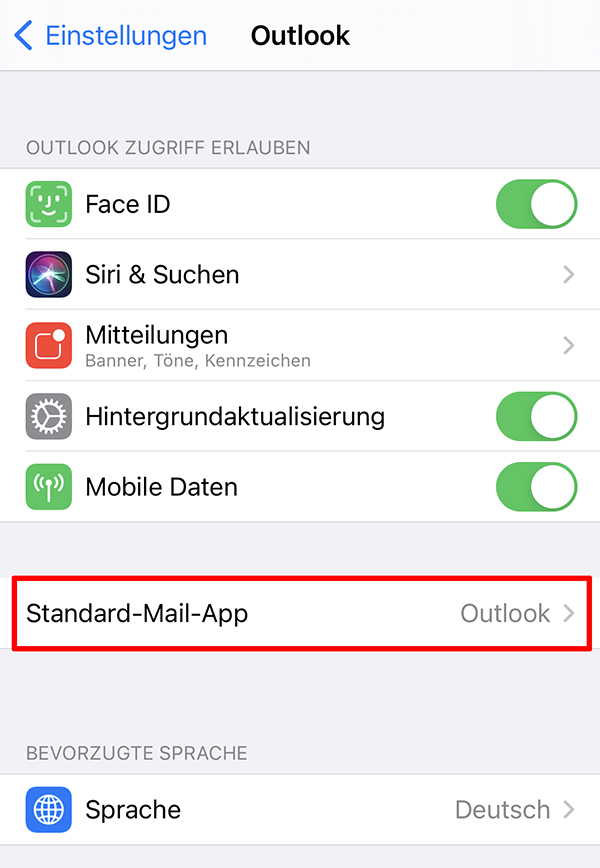Image resolution: width=600 pixels, height=868 pixels.
Task: Go back to Einstellungen
Action: pyautogui.click(x=110, y=37)
